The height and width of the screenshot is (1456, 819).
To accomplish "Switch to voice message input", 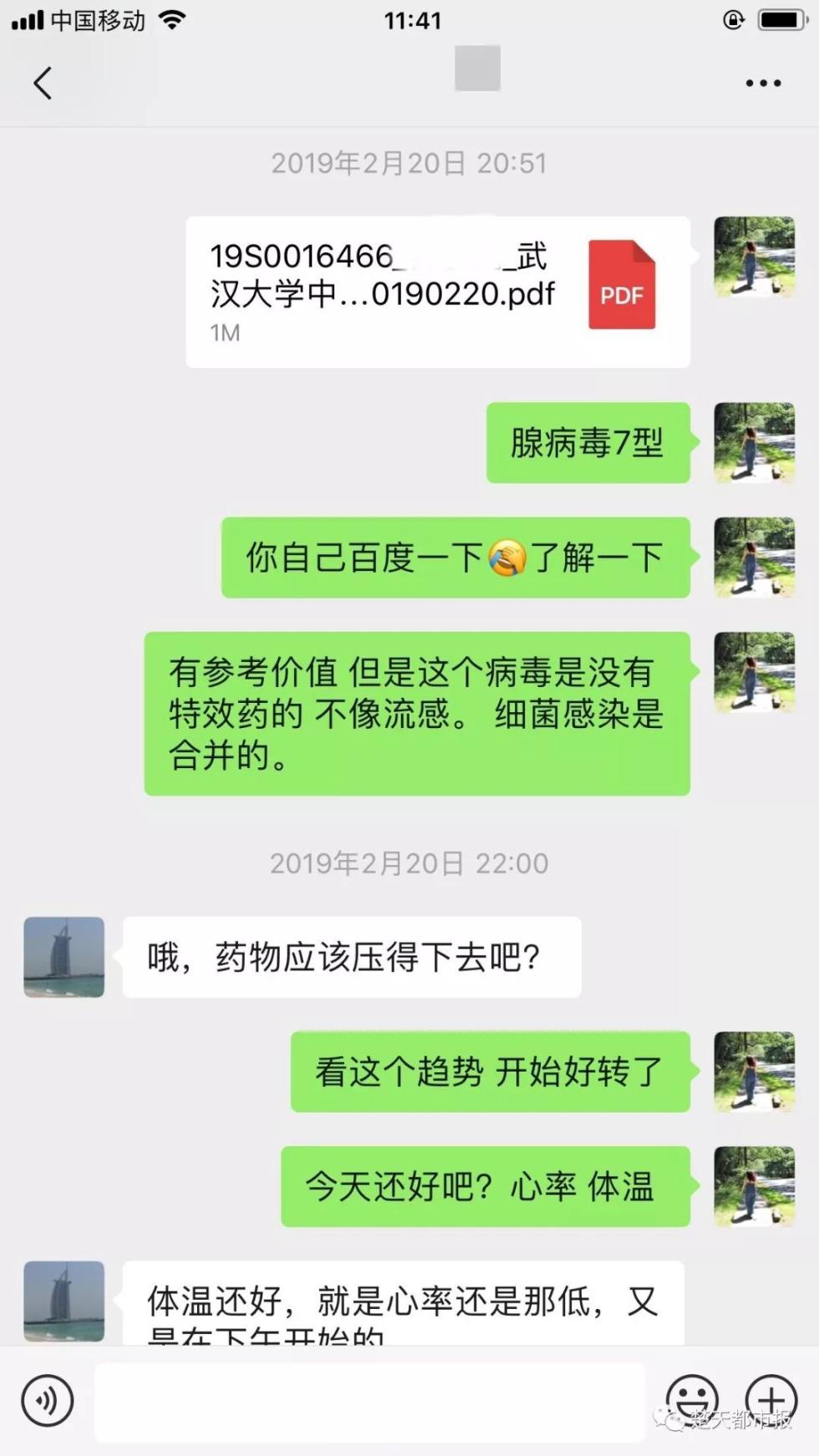I will point(48,1400).
